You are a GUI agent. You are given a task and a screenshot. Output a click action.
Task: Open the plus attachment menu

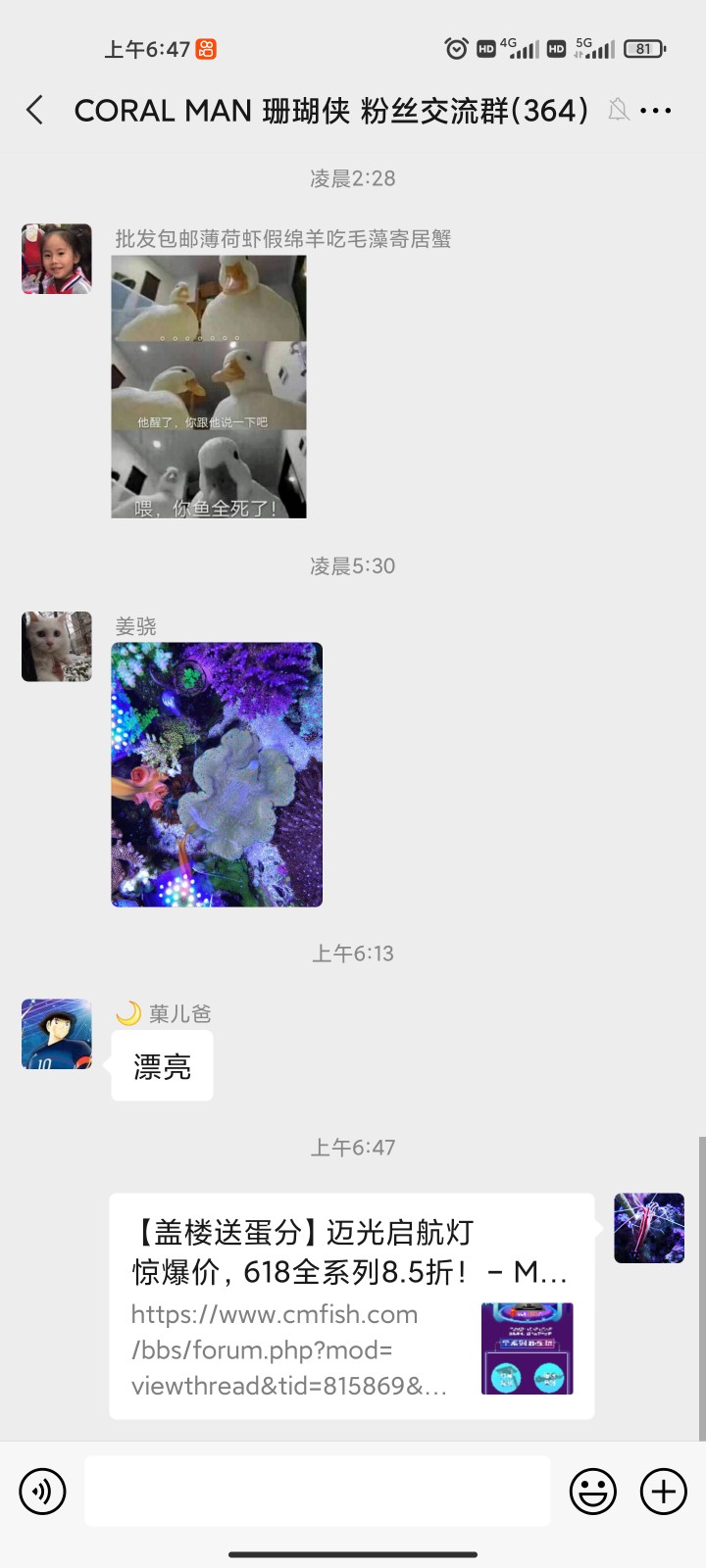coord(664,1492)
